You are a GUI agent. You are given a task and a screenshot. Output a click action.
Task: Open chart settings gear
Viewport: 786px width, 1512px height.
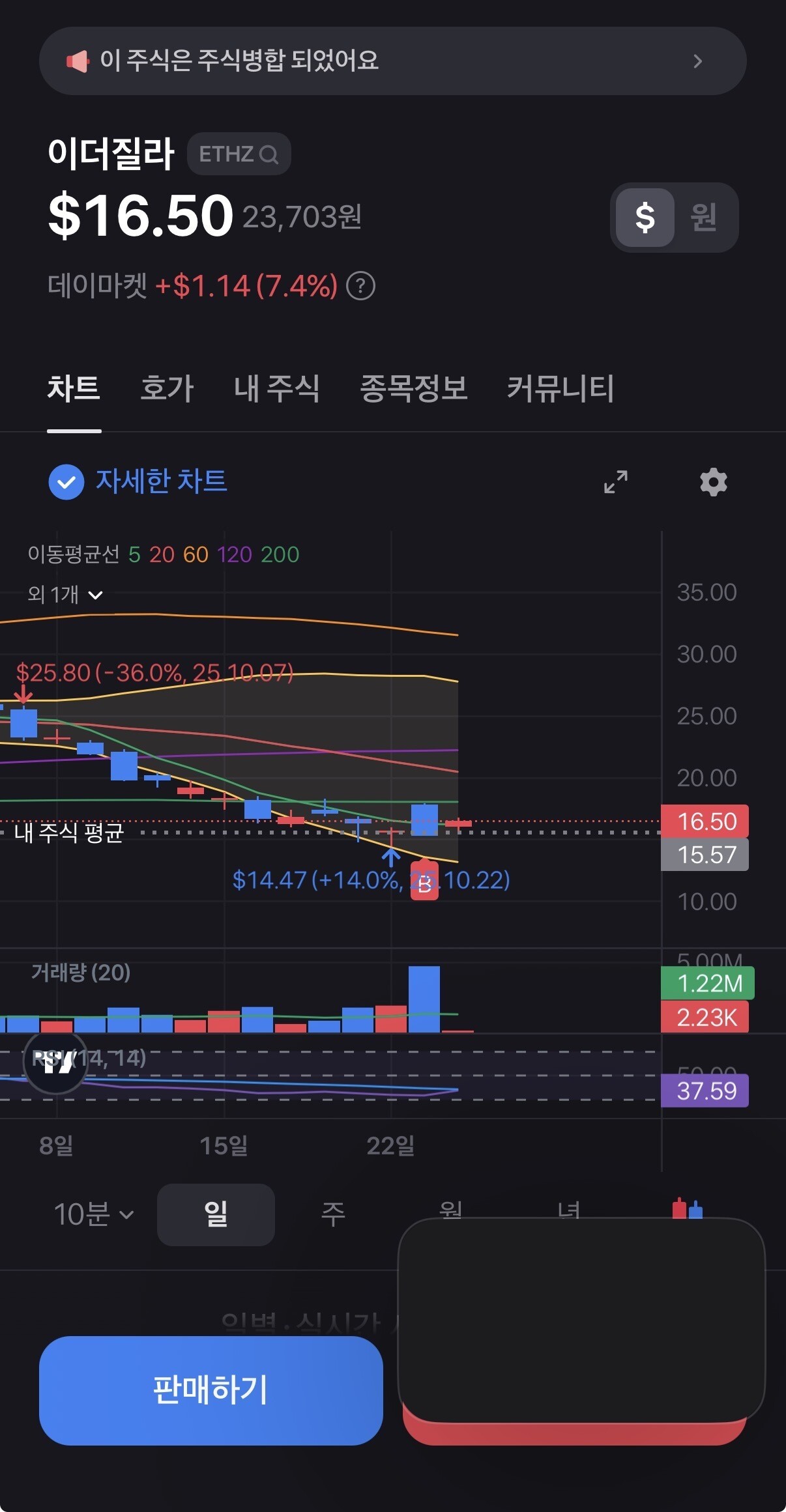coord(713,482)
